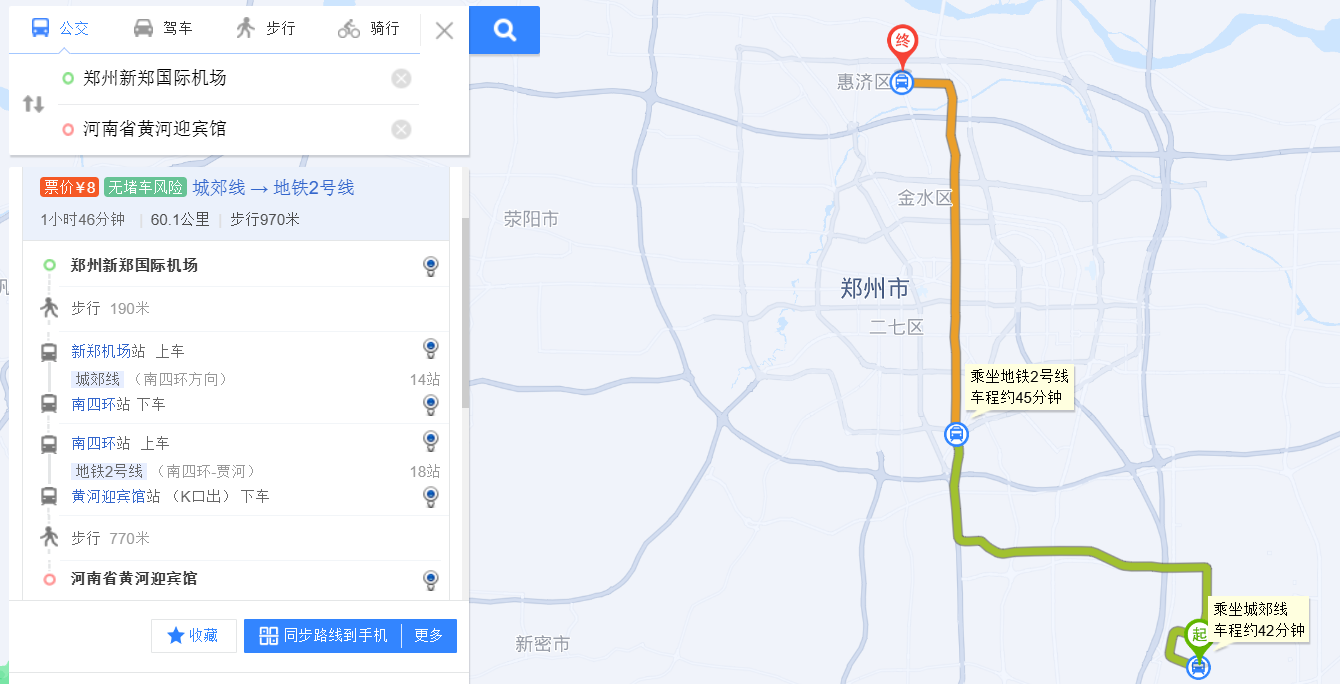
Task: Close the route planning panel
Action: tap(445, 30)
